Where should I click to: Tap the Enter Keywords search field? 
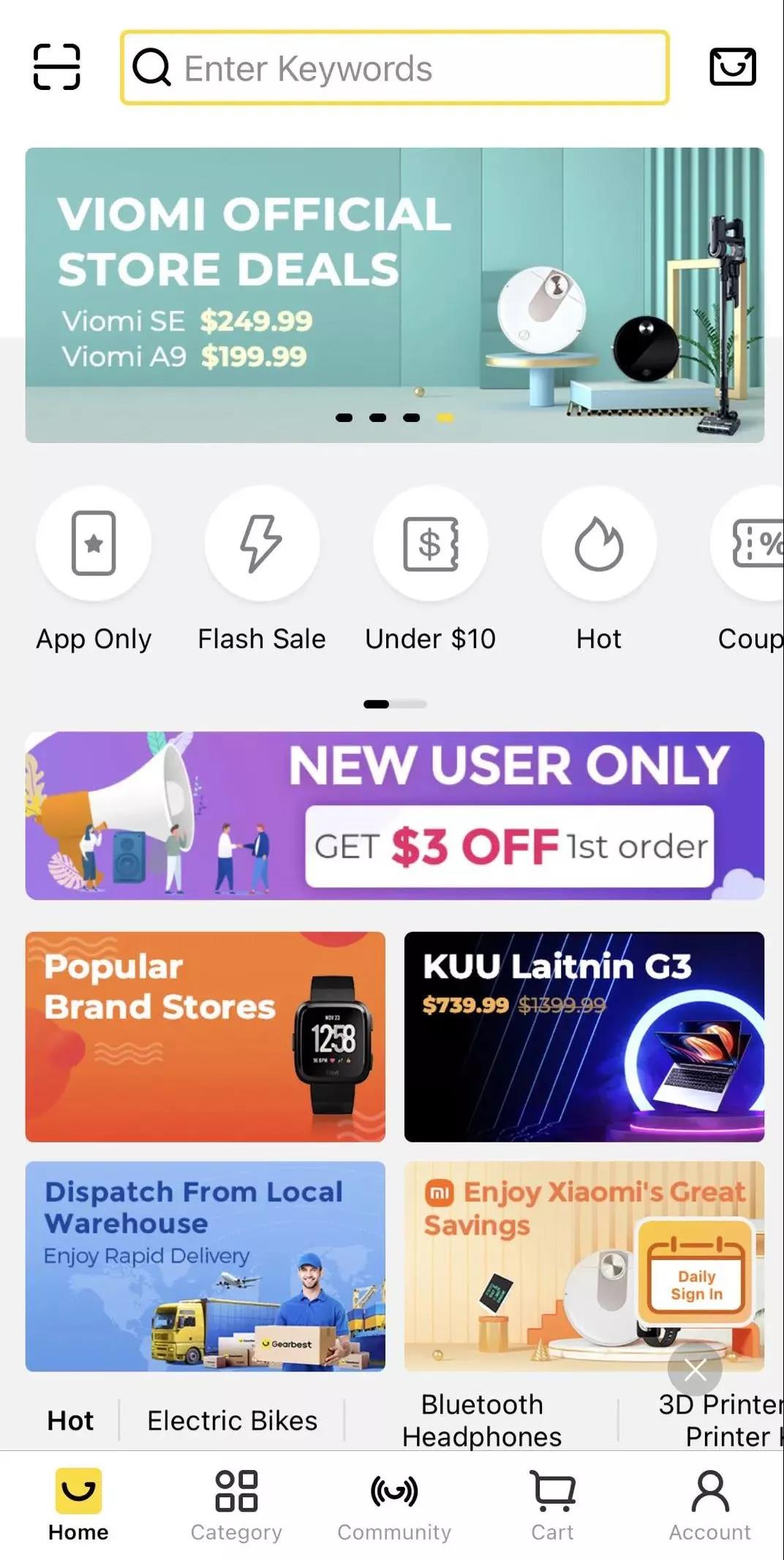(x=395, y=68)
